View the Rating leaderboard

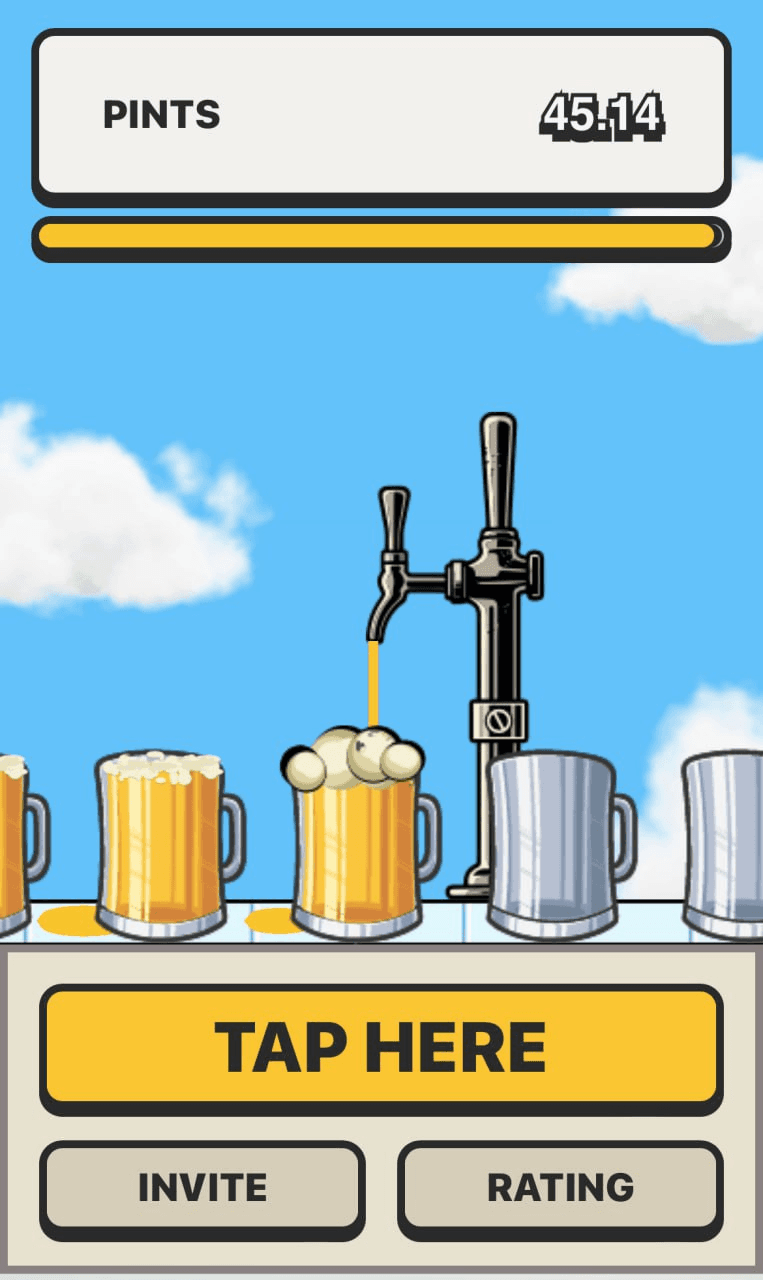coord(560,1187)
